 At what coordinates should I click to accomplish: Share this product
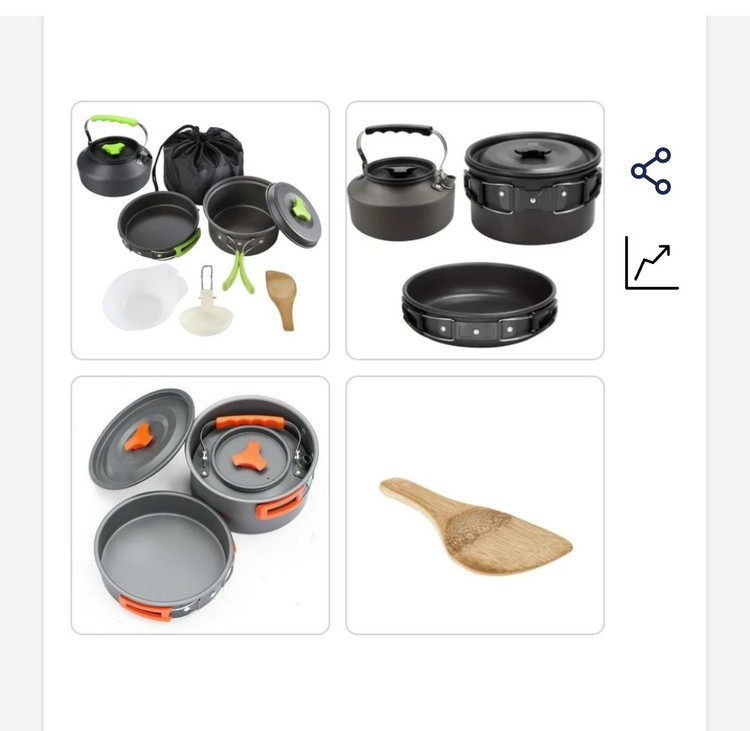651,171
